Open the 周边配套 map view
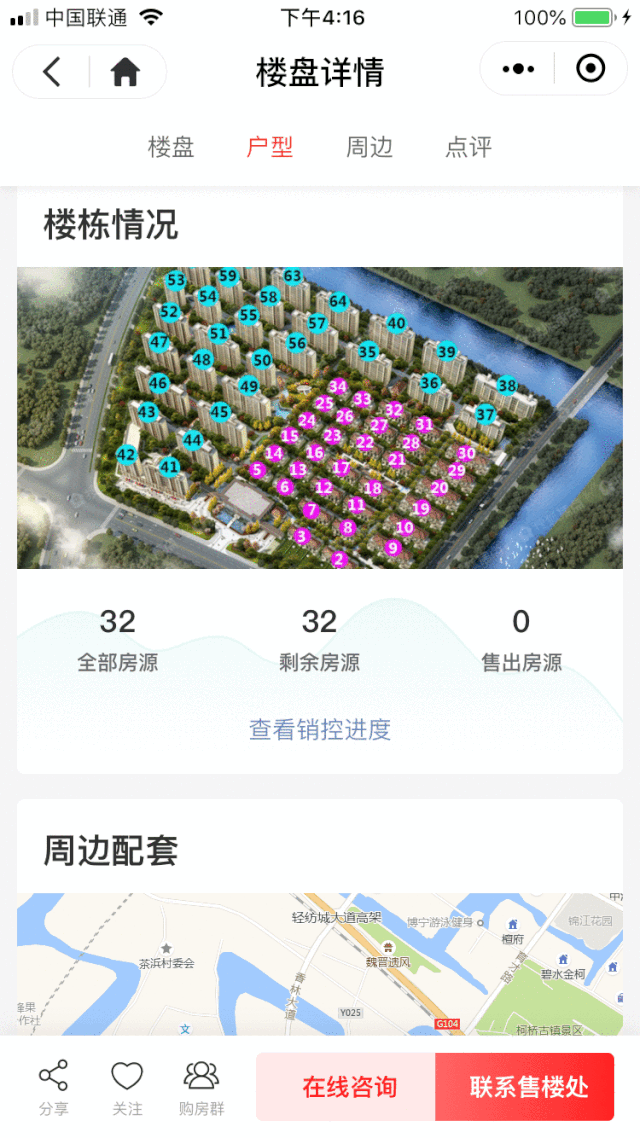The width and height of the screenshot is (640, 1138). (x=320, y=963)
